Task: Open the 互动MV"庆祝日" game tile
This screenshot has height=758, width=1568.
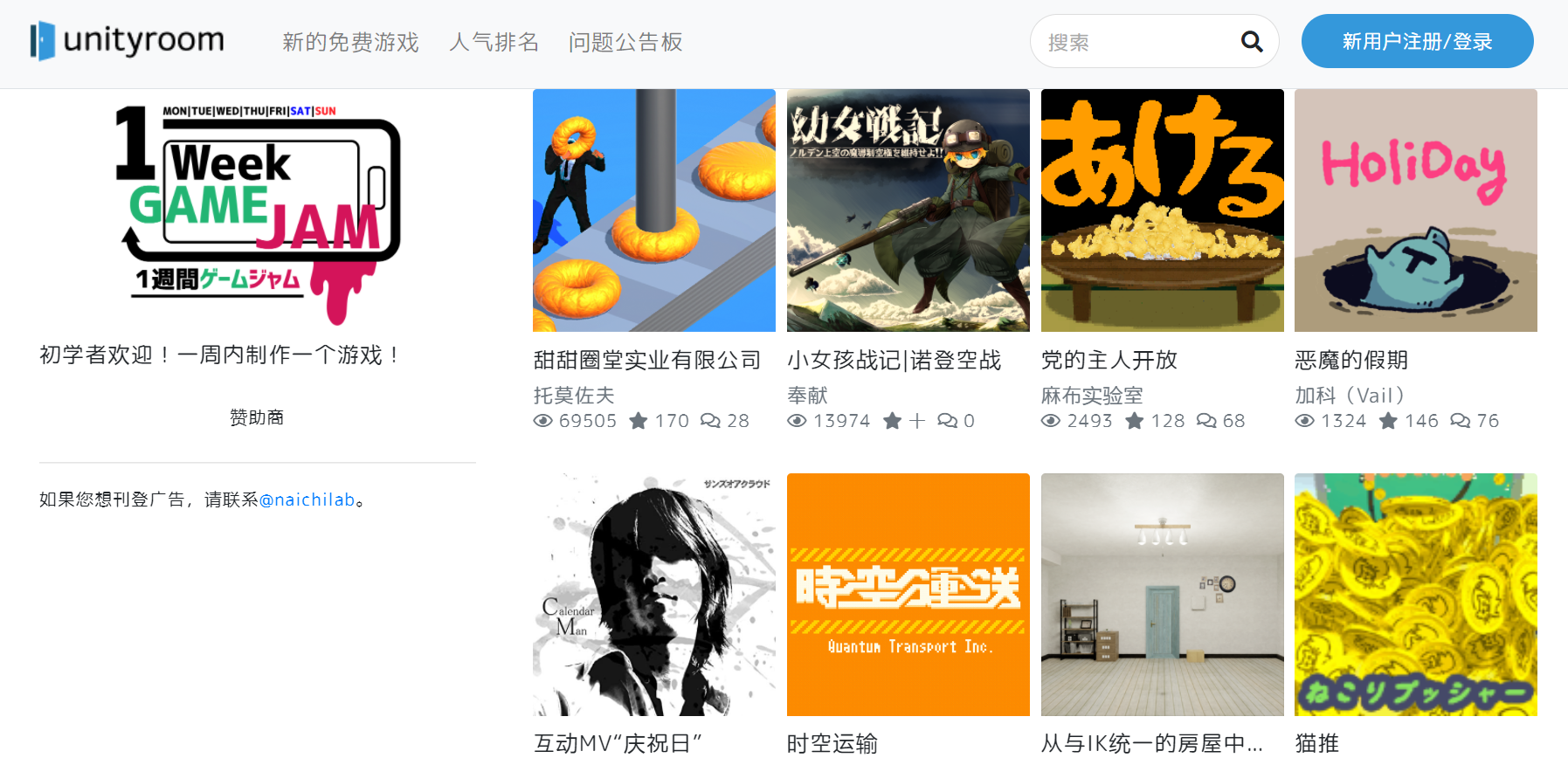Action: (653, 595)
